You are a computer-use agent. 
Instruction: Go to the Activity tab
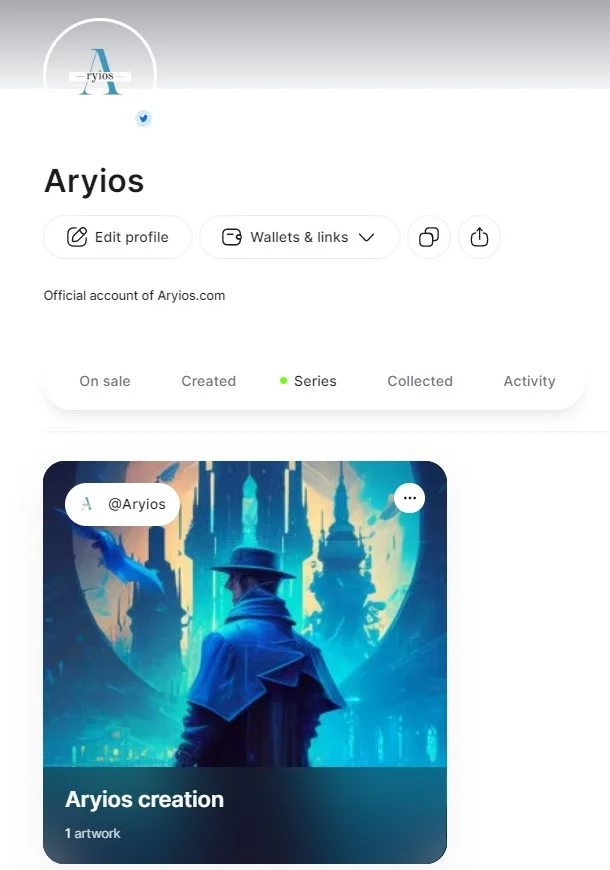pyautogui.click(x=529, y=381)
